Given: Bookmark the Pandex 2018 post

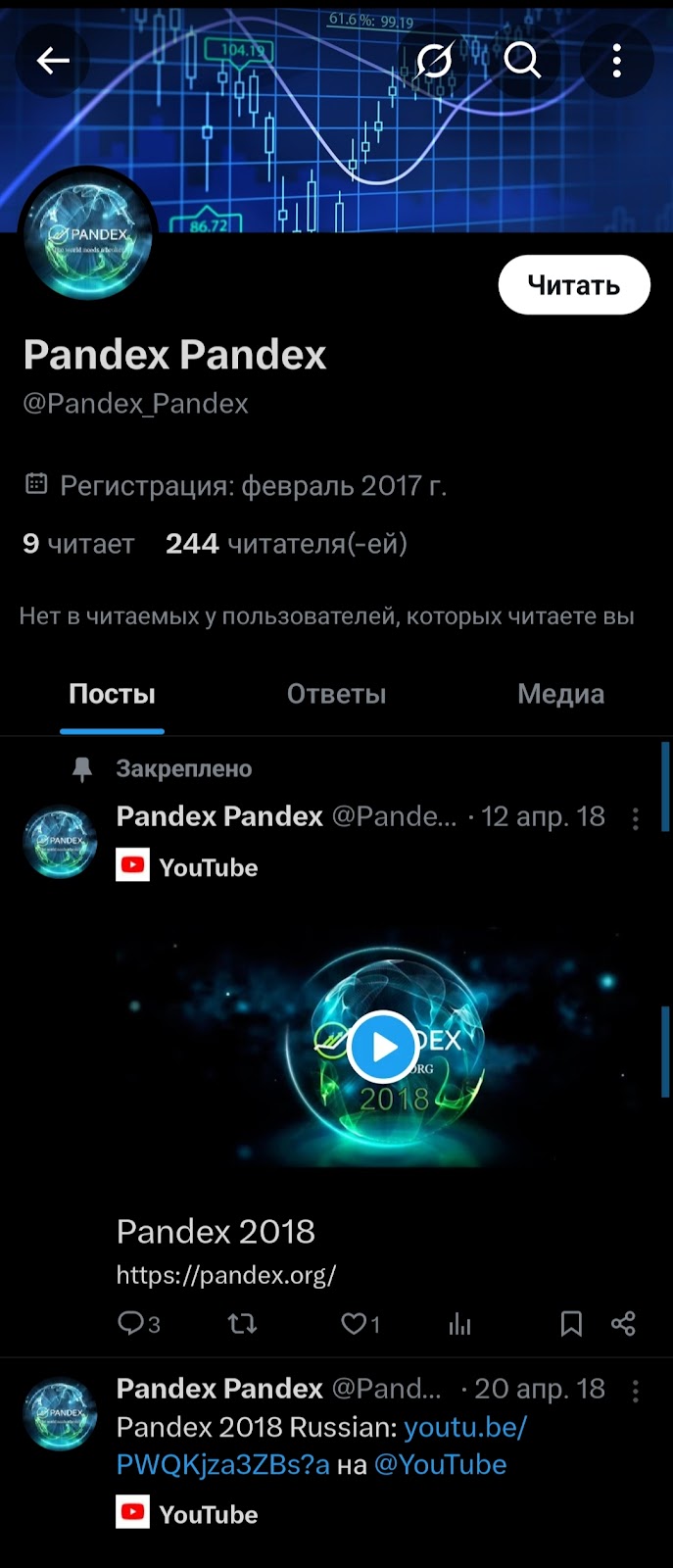Looking at the screenshot, I should tap(571, 1324).
